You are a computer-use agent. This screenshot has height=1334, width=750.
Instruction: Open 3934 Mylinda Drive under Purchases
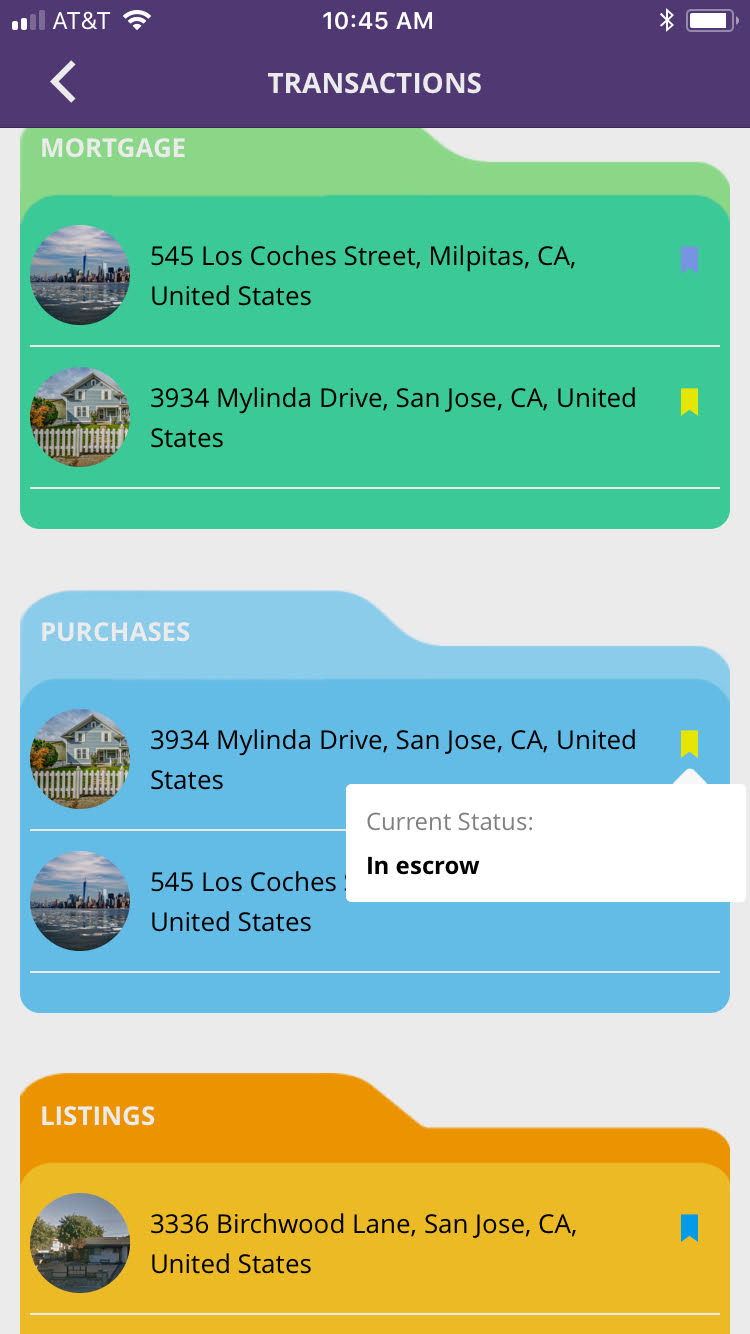[x=375, y=759]
